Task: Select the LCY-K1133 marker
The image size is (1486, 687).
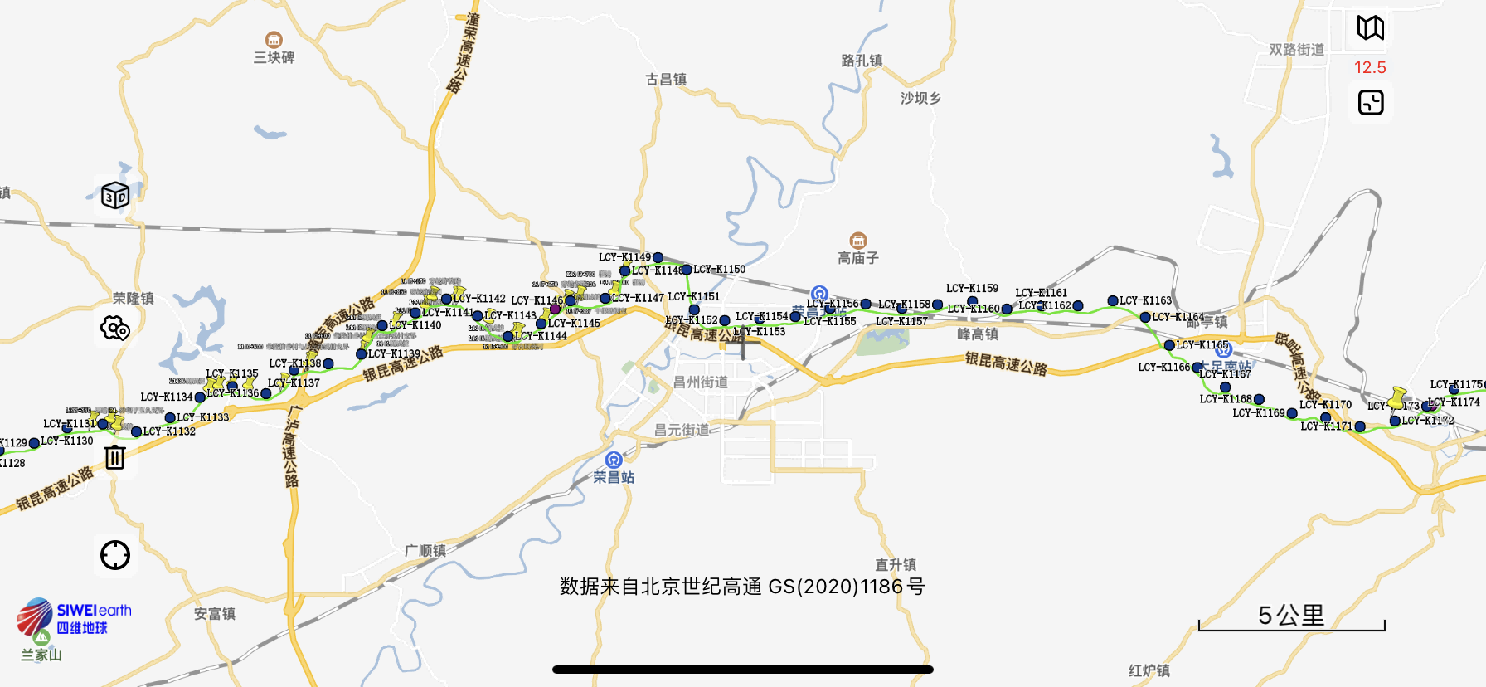Action: coord(170,418)
